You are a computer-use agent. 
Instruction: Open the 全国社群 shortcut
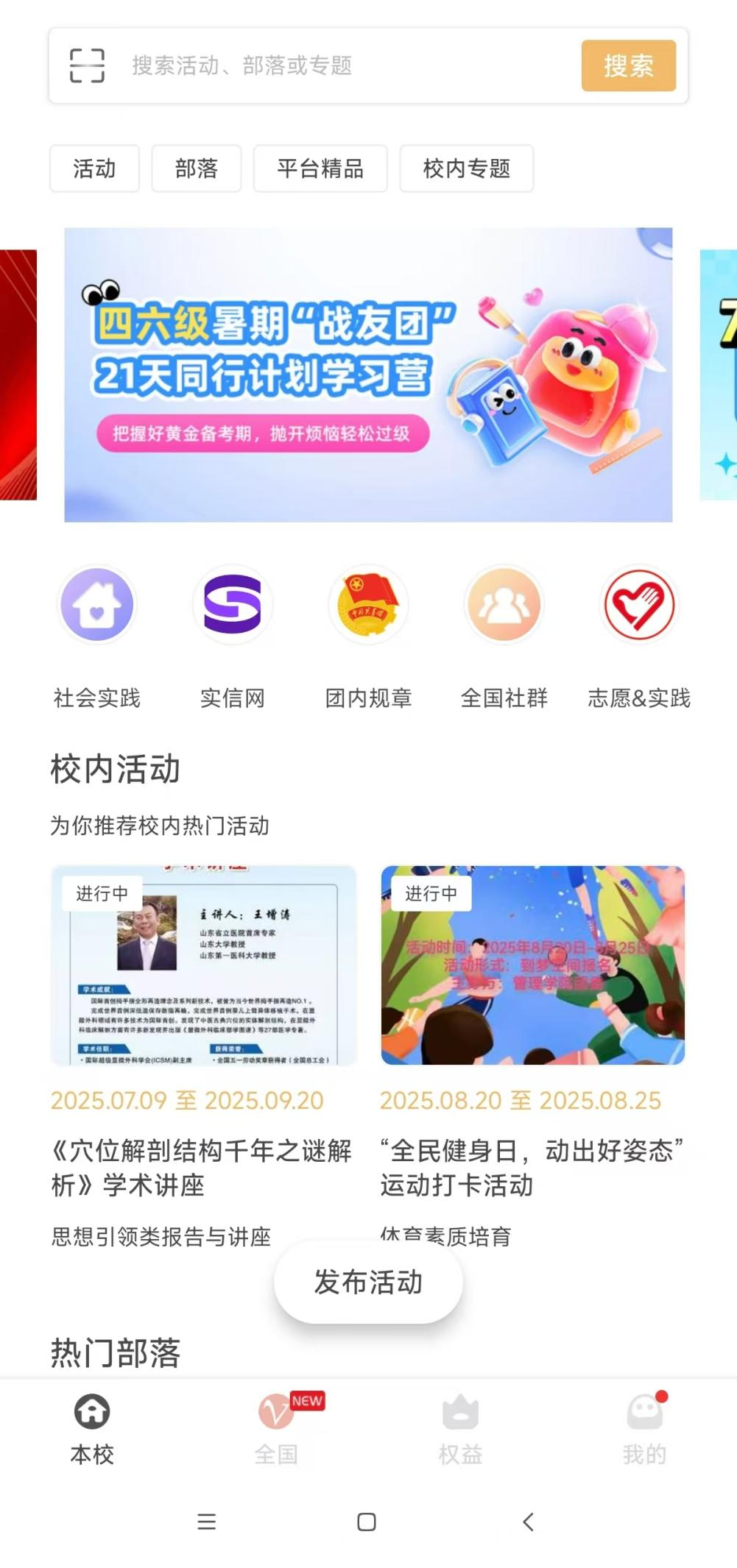pyautogui.click(x=504, y=606)
